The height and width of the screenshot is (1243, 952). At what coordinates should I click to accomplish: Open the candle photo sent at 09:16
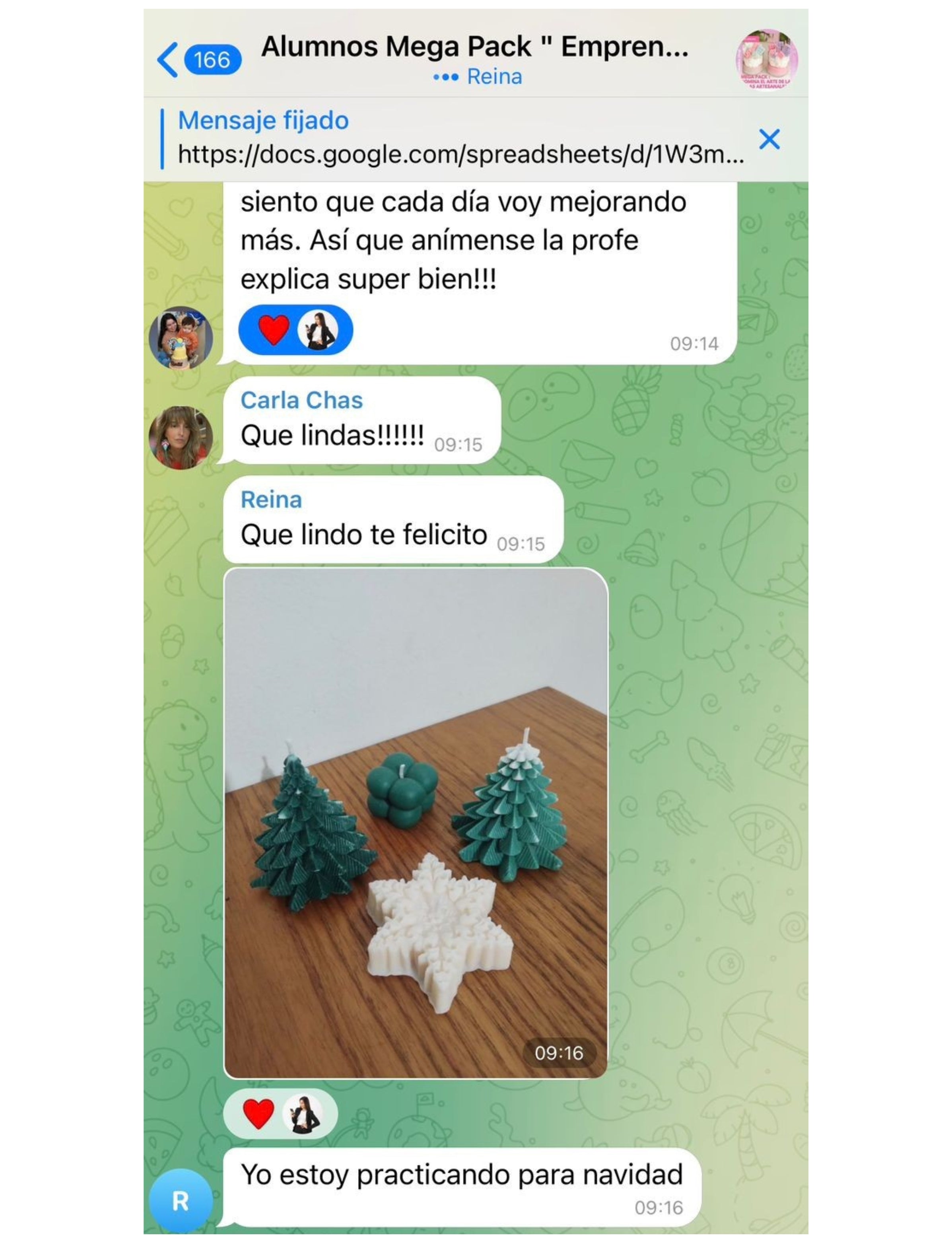click(416, 822)
